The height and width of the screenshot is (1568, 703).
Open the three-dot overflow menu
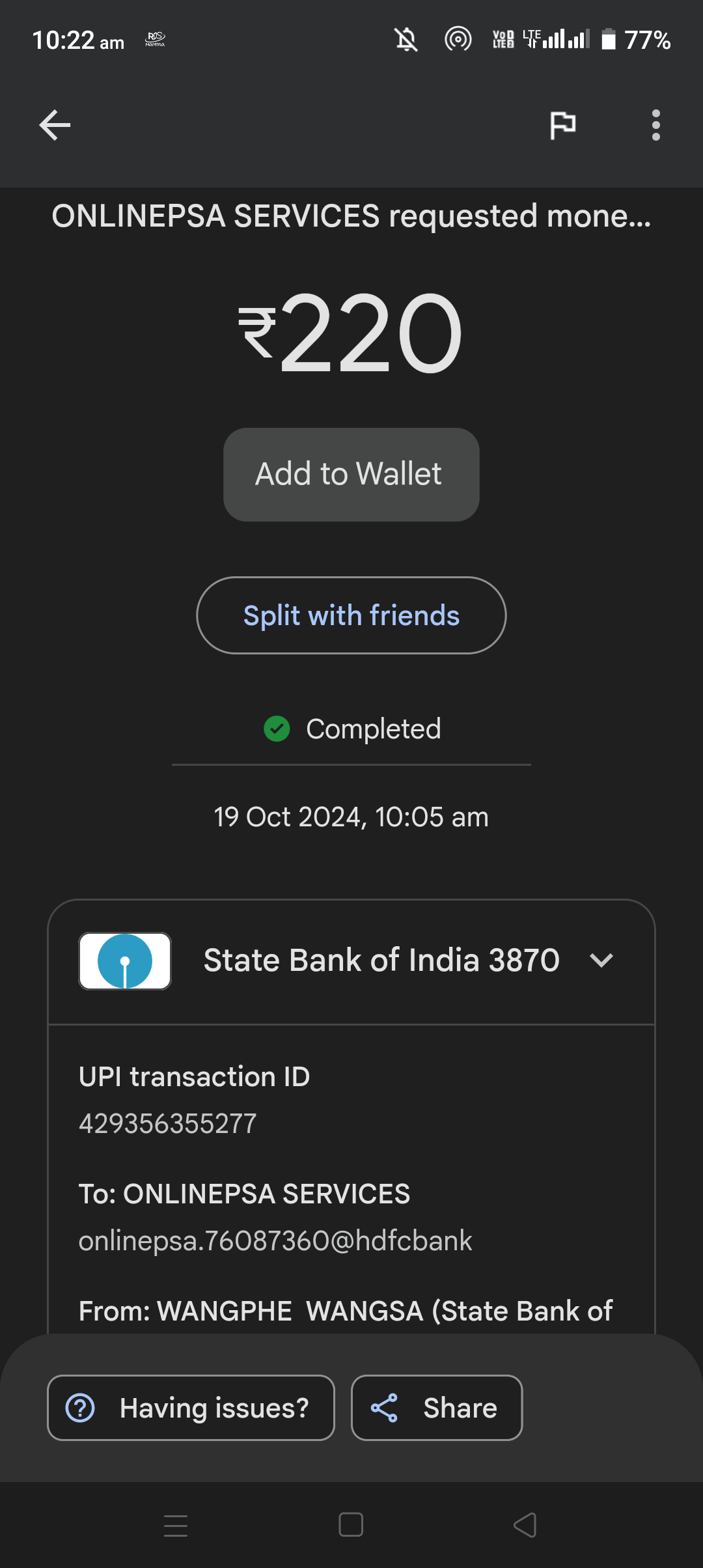(655, 125)
